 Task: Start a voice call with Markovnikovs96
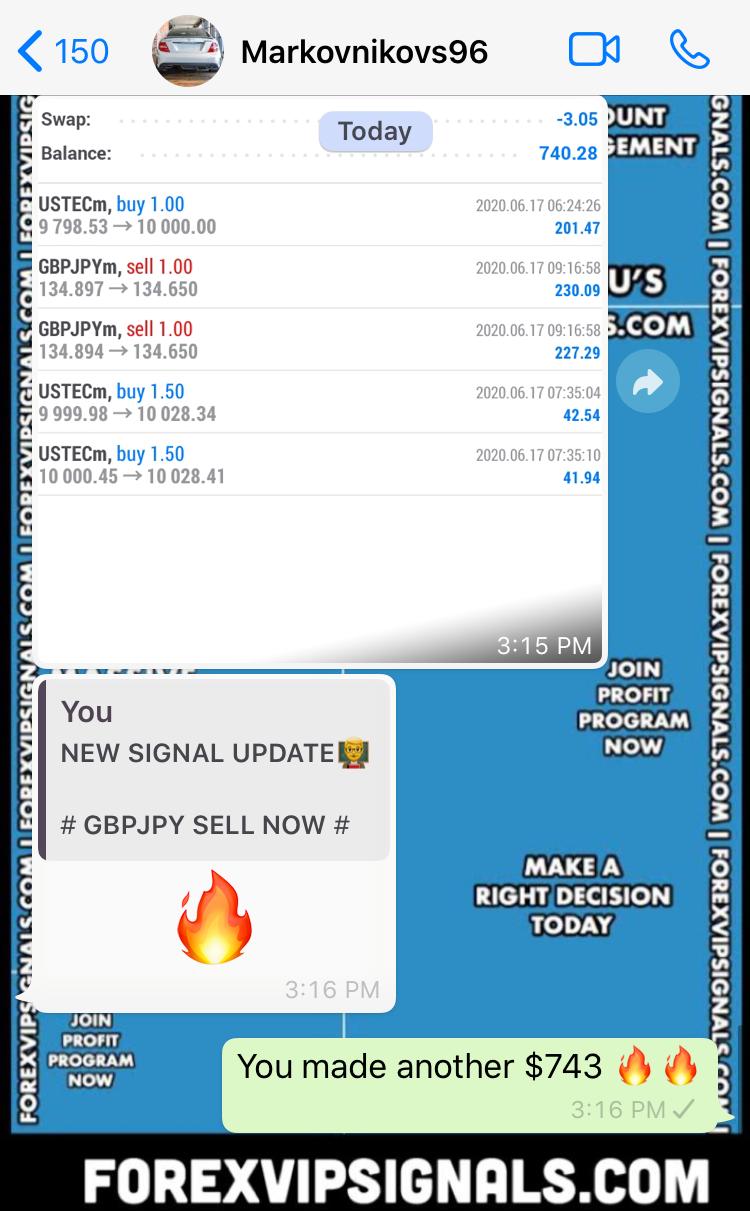pos(689,50)
